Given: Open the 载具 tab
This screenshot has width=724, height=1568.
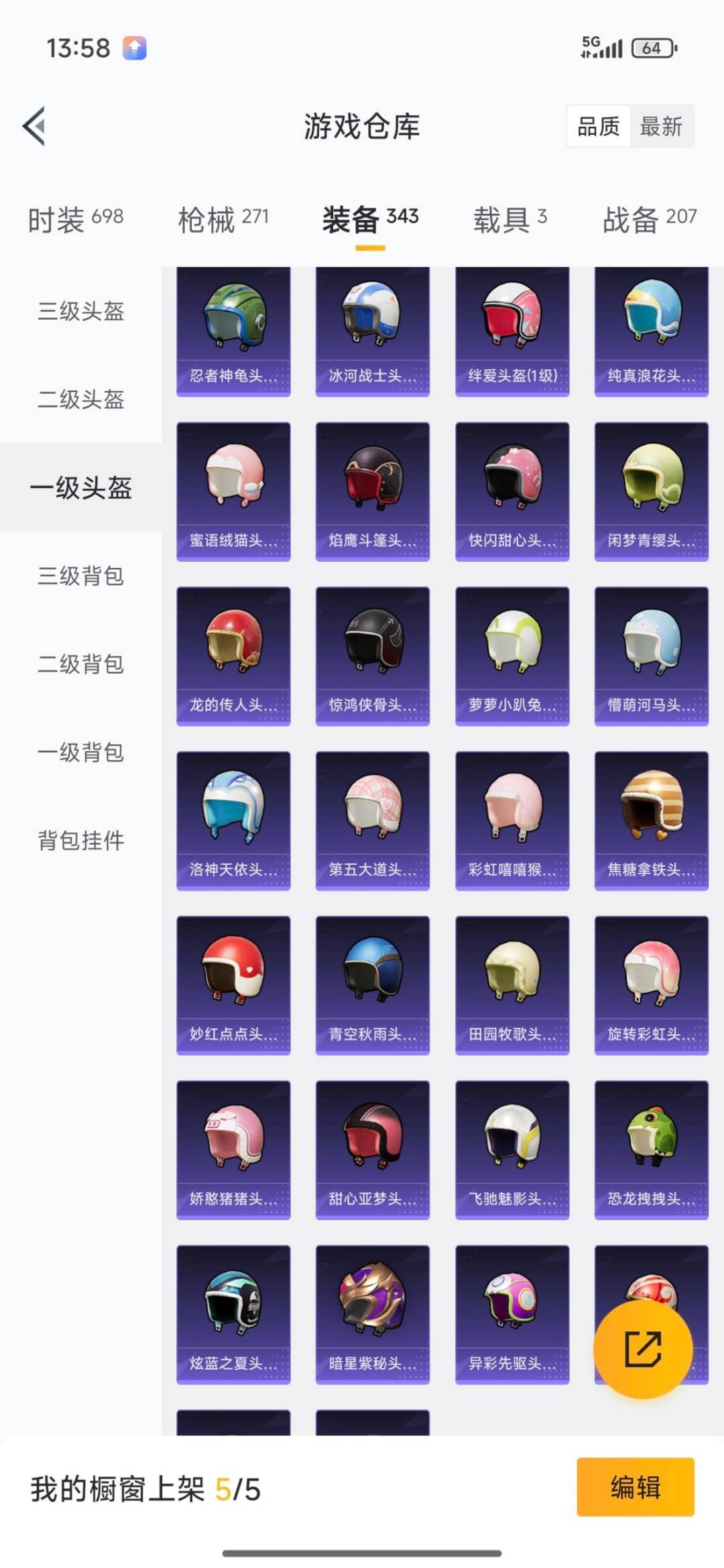Looking at the screenshot, I should click(510, 218).
